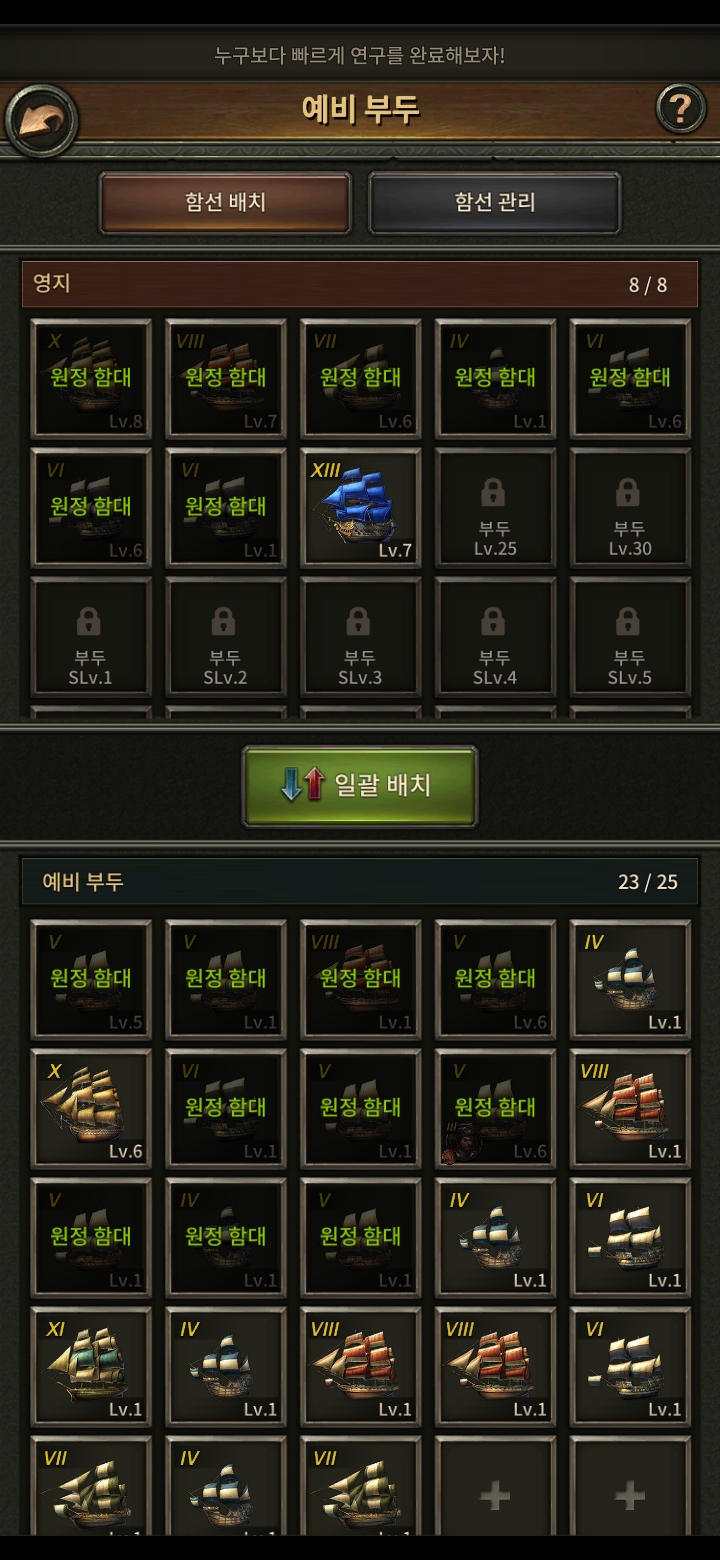Open the help question mark
The height and width of the screenshot is (1560, 720).
tap(680, 109)
